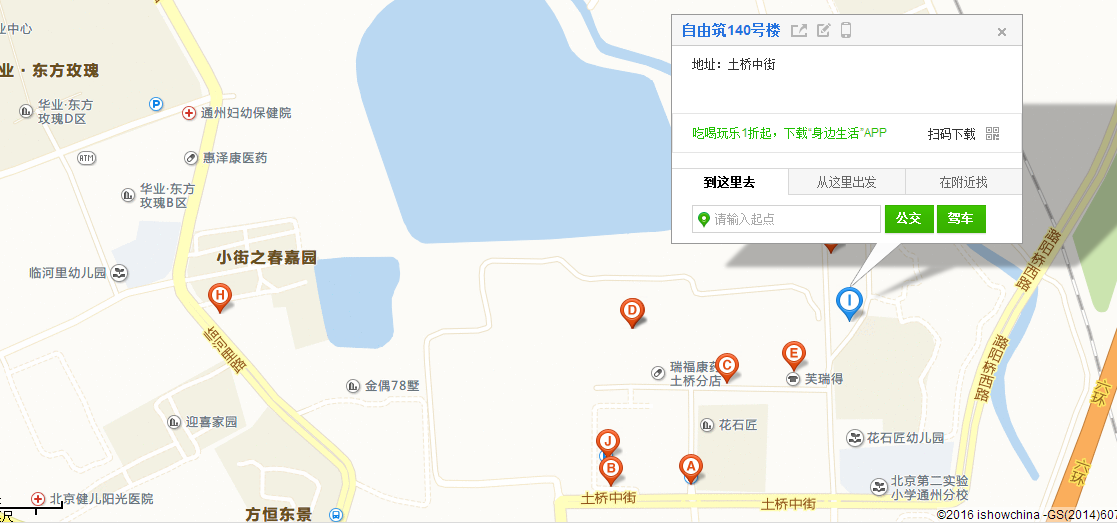Tap the blue marker I
The image size is (1117, 523).
click(849, 300)
